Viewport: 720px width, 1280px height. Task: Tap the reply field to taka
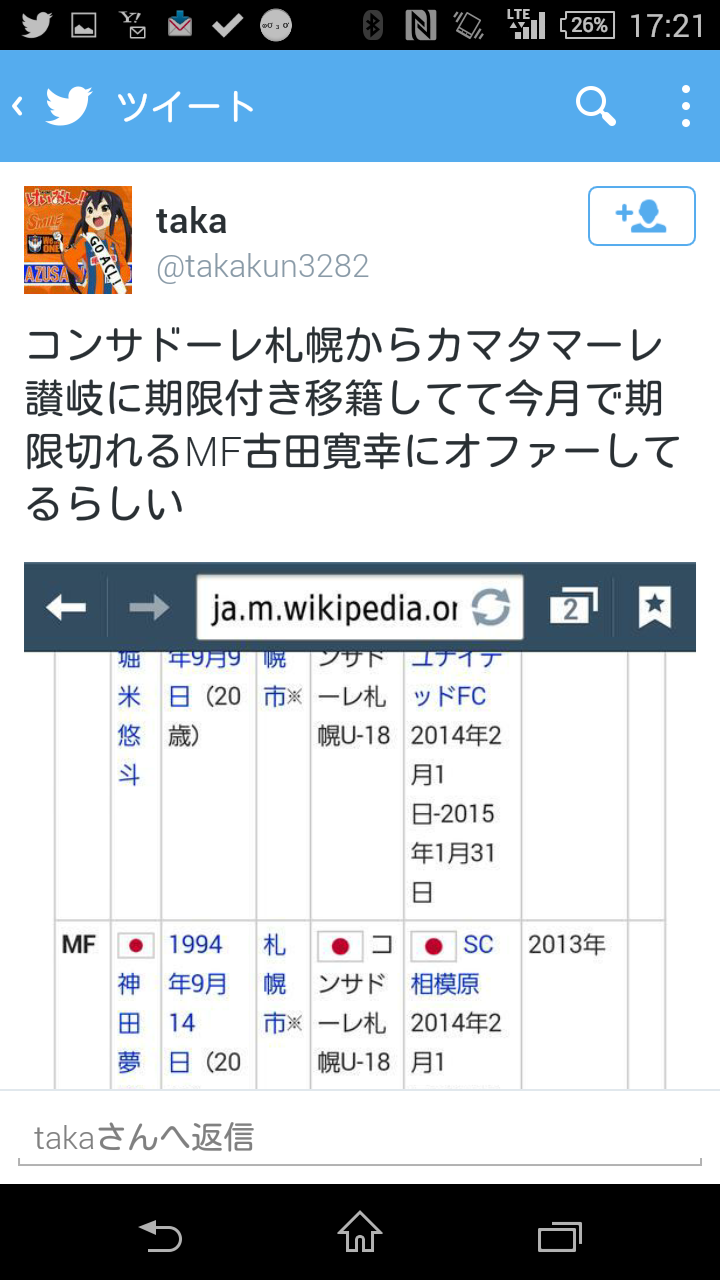click(x=360, y=1137)
